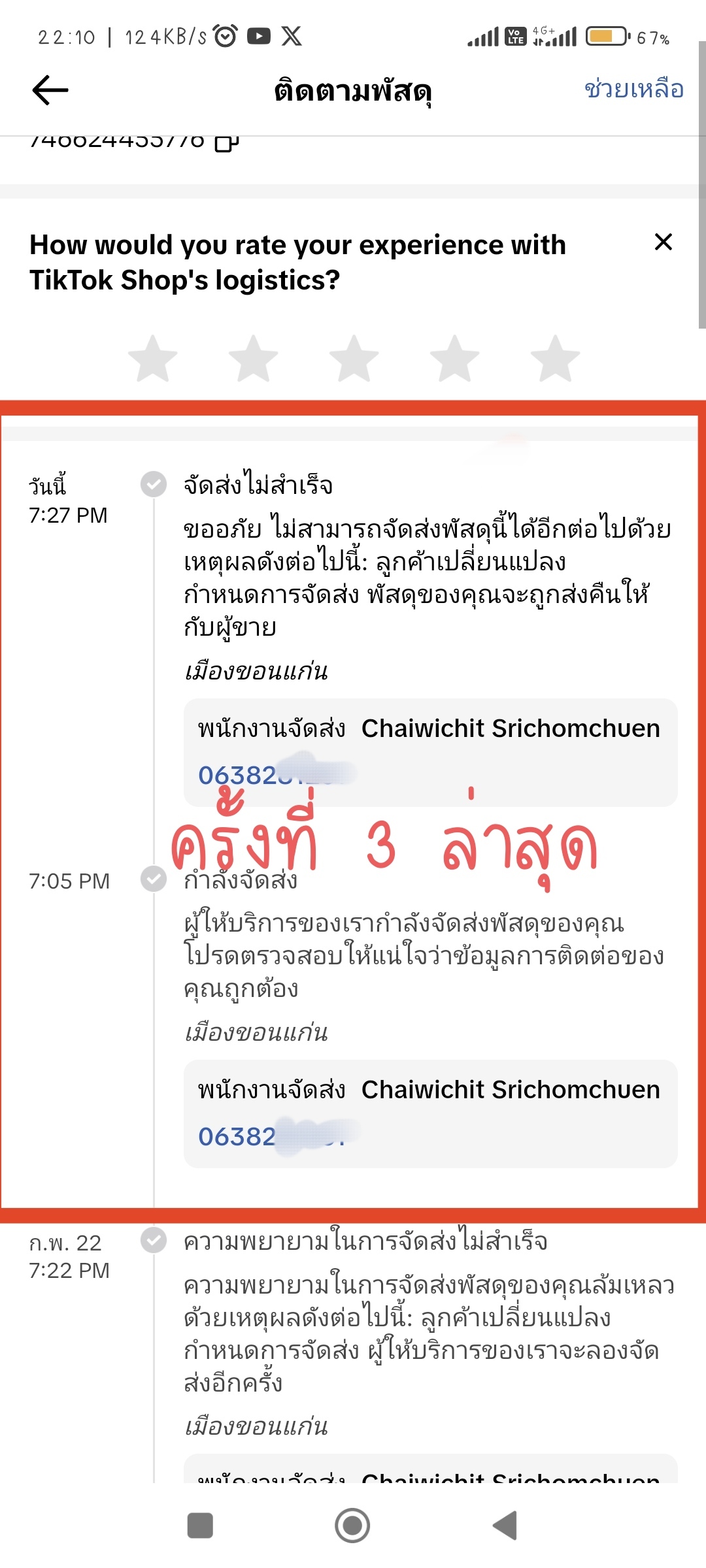Go back using the top-left arrow
This screenshot has height=1568, width=706.
(x=50, y=90)
